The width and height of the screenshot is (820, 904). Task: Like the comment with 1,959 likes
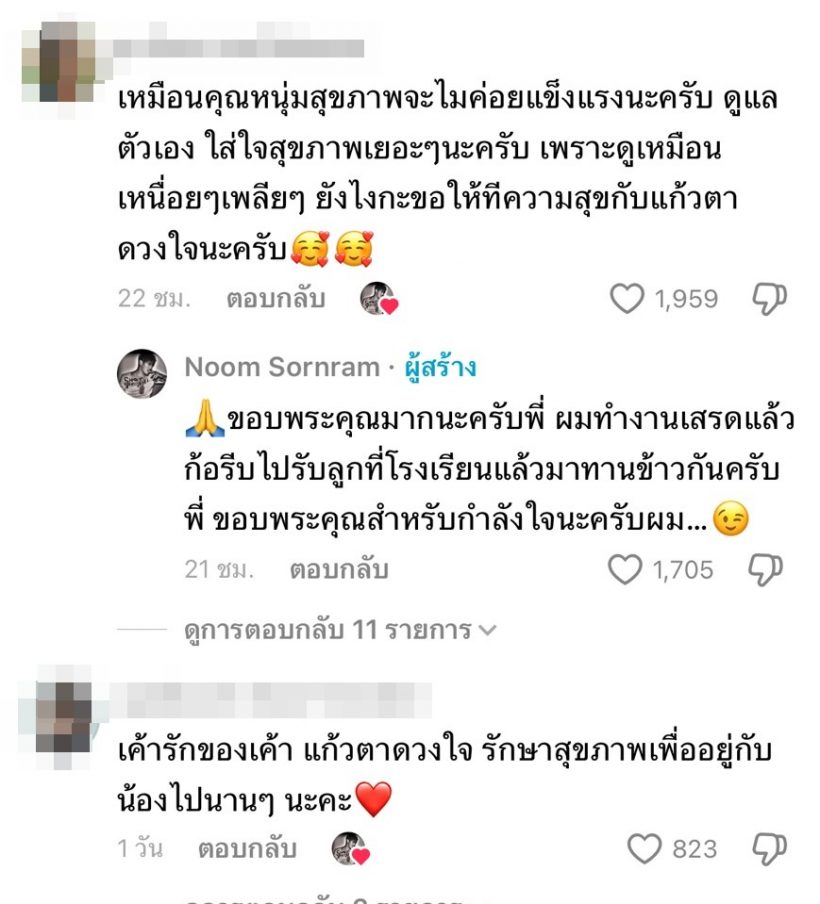coord(627,298)
